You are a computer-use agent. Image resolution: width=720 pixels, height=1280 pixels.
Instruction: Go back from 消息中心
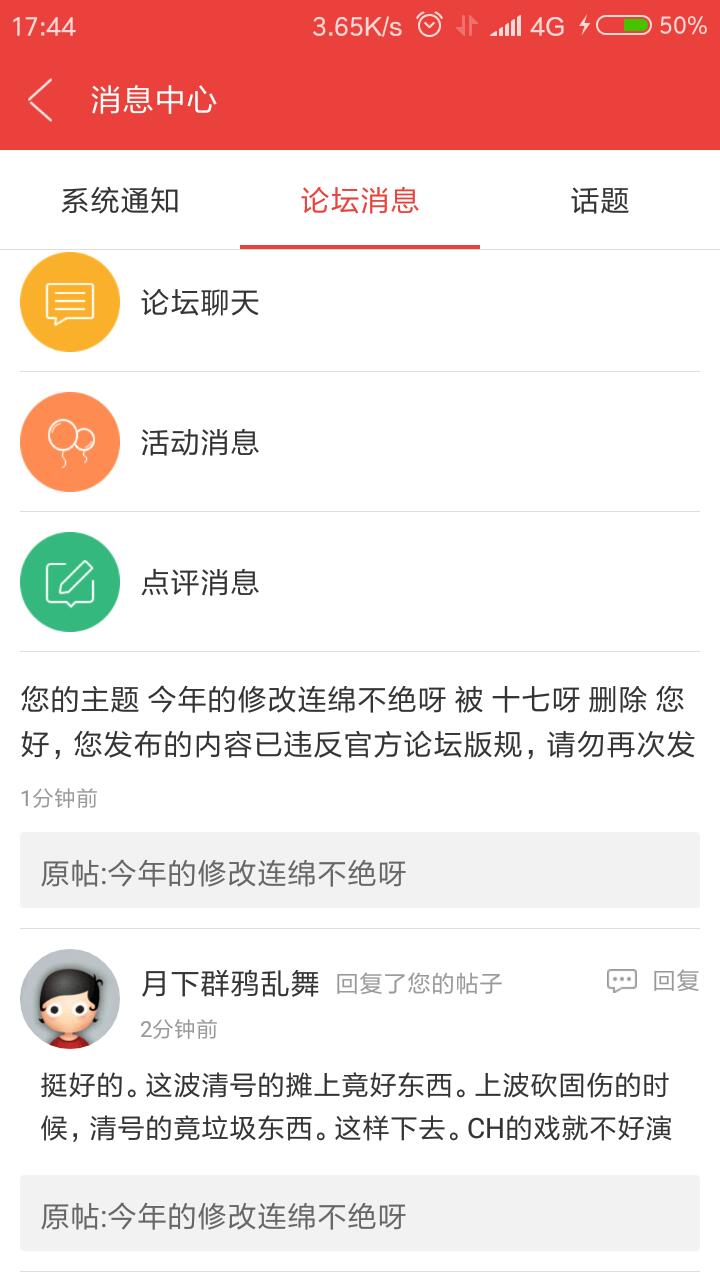pyautogui.click(x=40, y=100)
